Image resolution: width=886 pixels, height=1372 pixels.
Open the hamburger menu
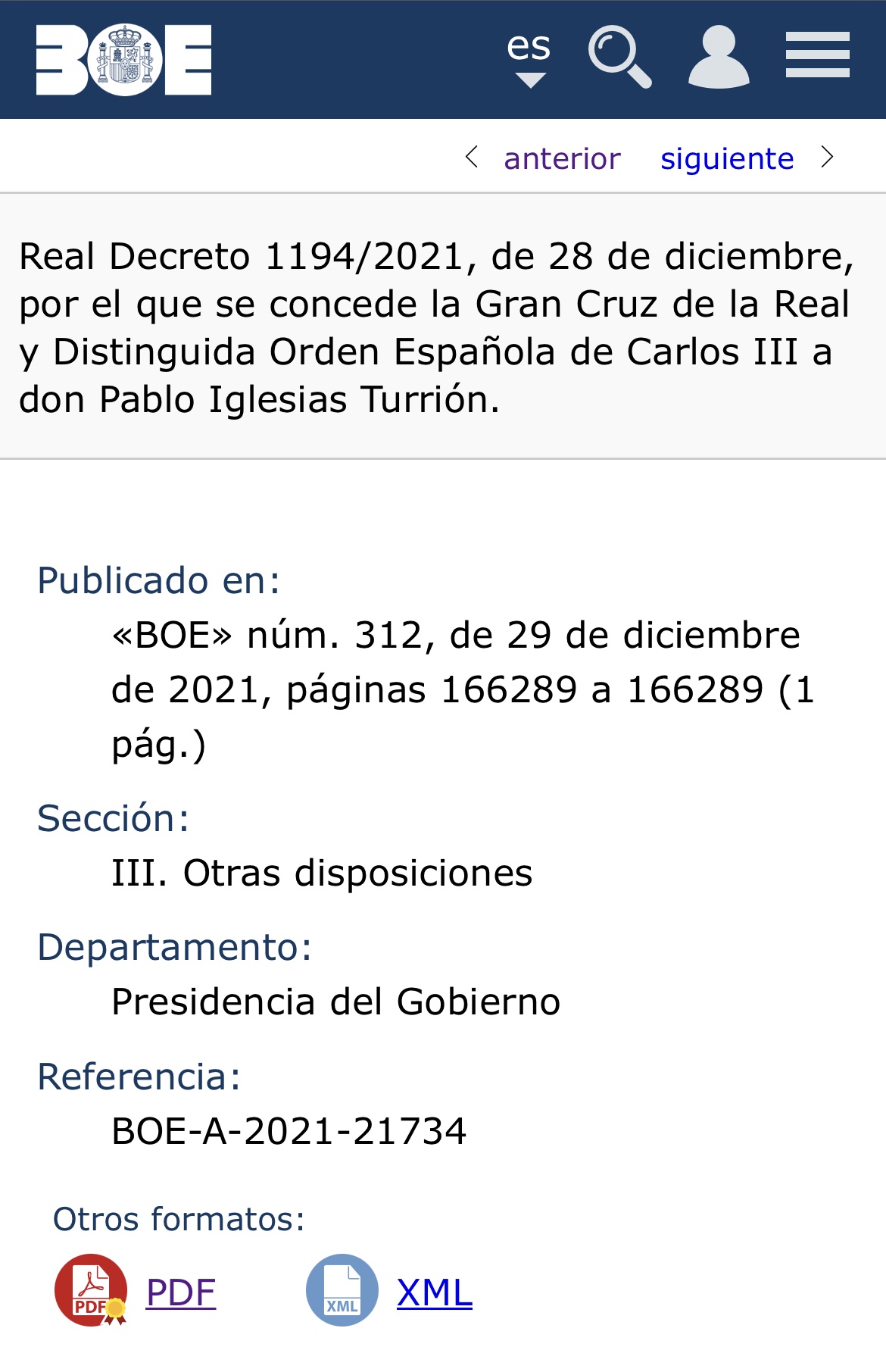817,55
